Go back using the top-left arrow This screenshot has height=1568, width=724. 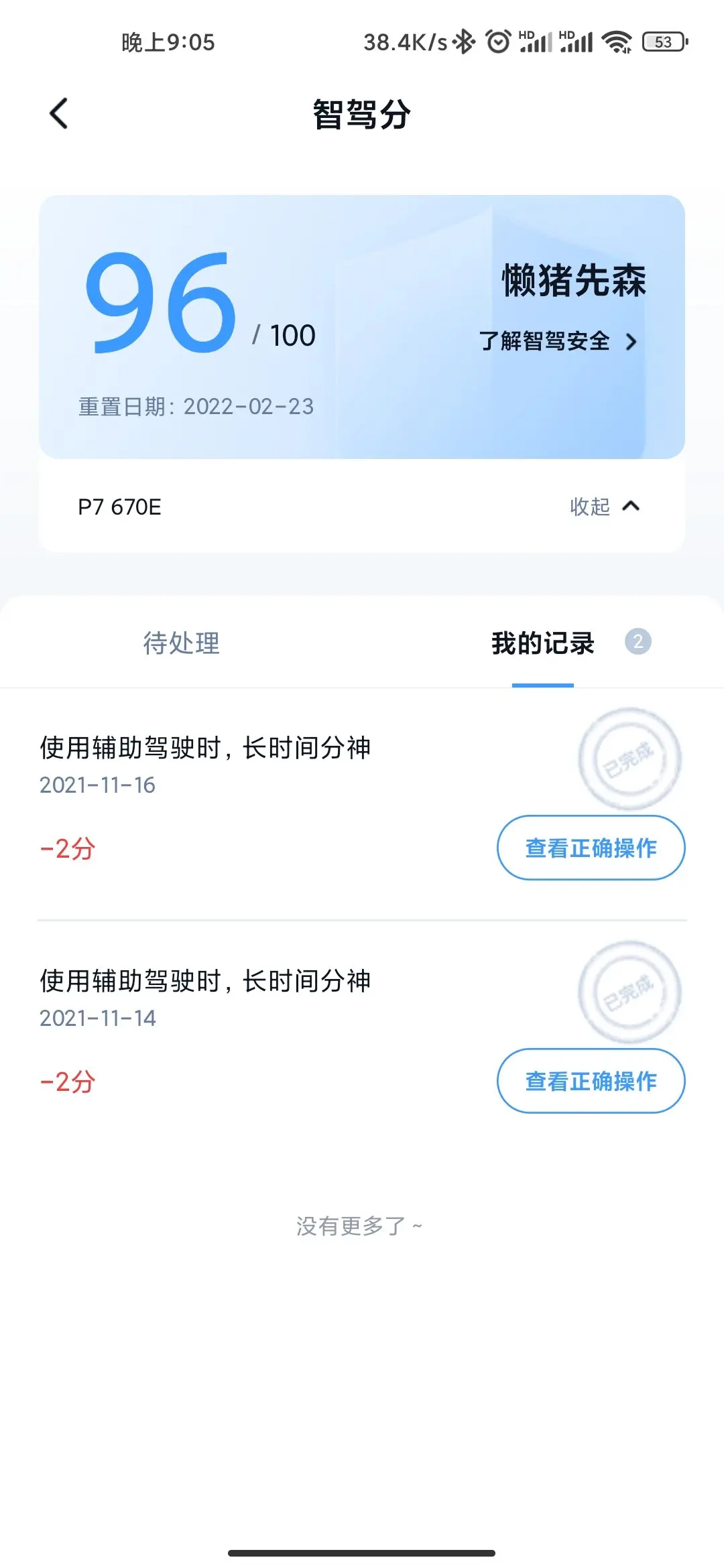[x=59, y=113]
